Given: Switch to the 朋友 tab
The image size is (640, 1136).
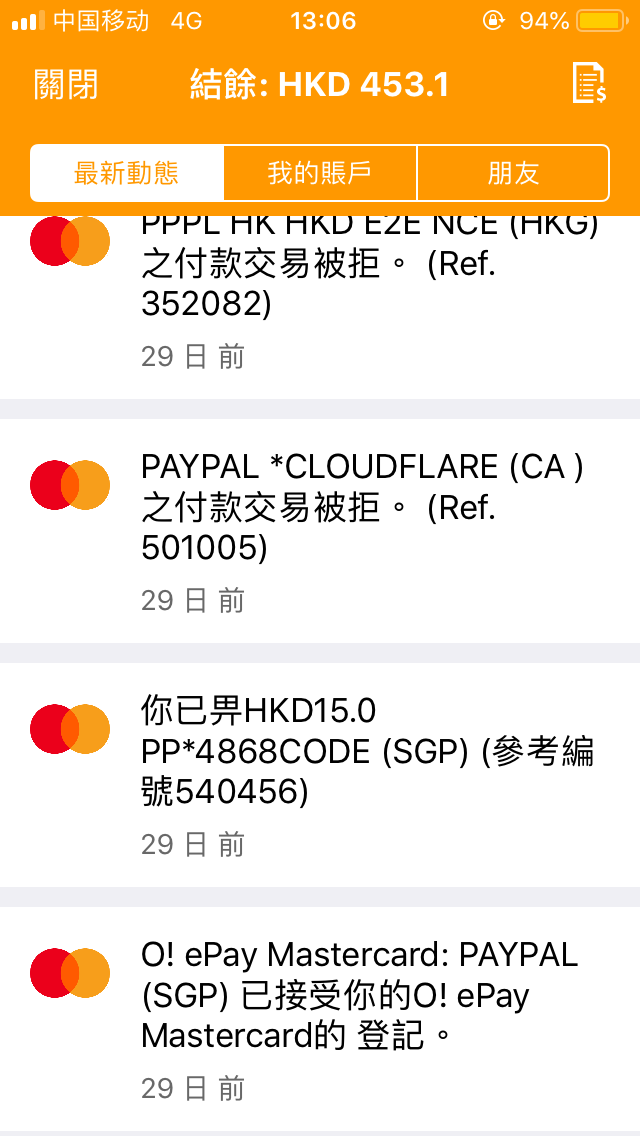Looking at the screenshot, I should click(513, 173).
